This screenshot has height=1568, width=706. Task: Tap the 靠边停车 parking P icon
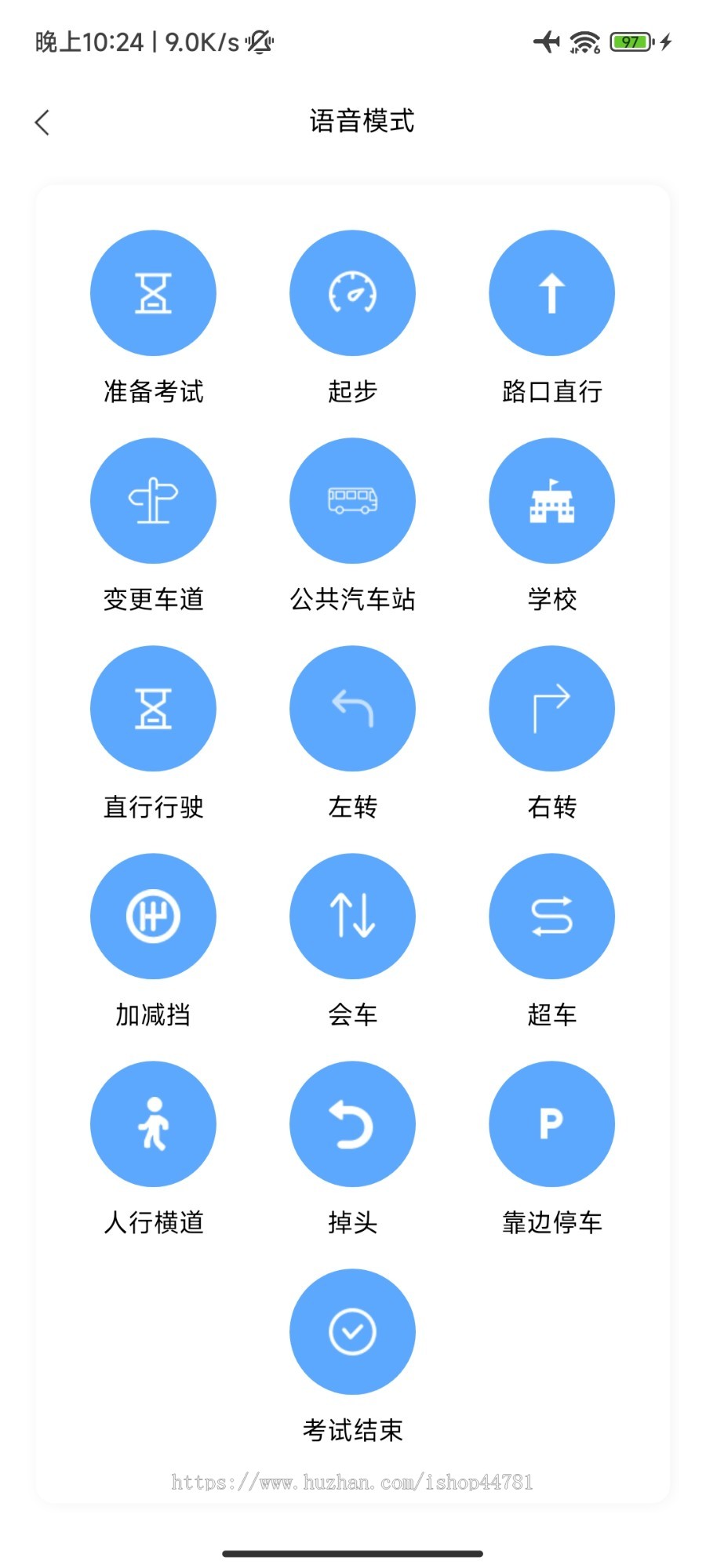tap(551, 1123)
